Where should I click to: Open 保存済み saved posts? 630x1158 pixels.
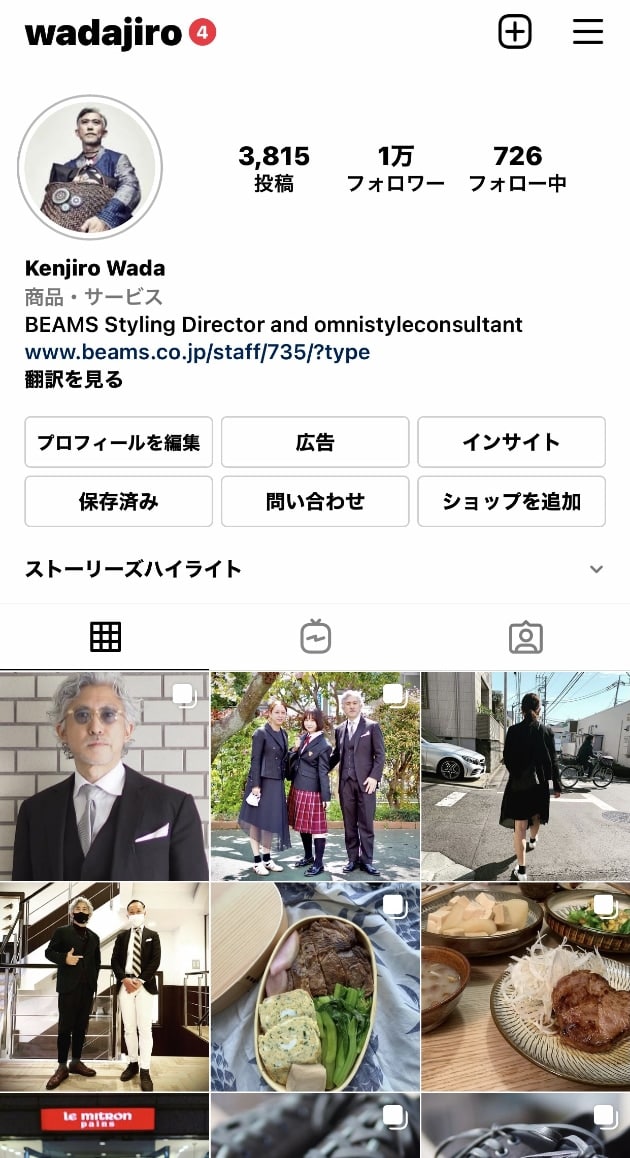(118, 501)
